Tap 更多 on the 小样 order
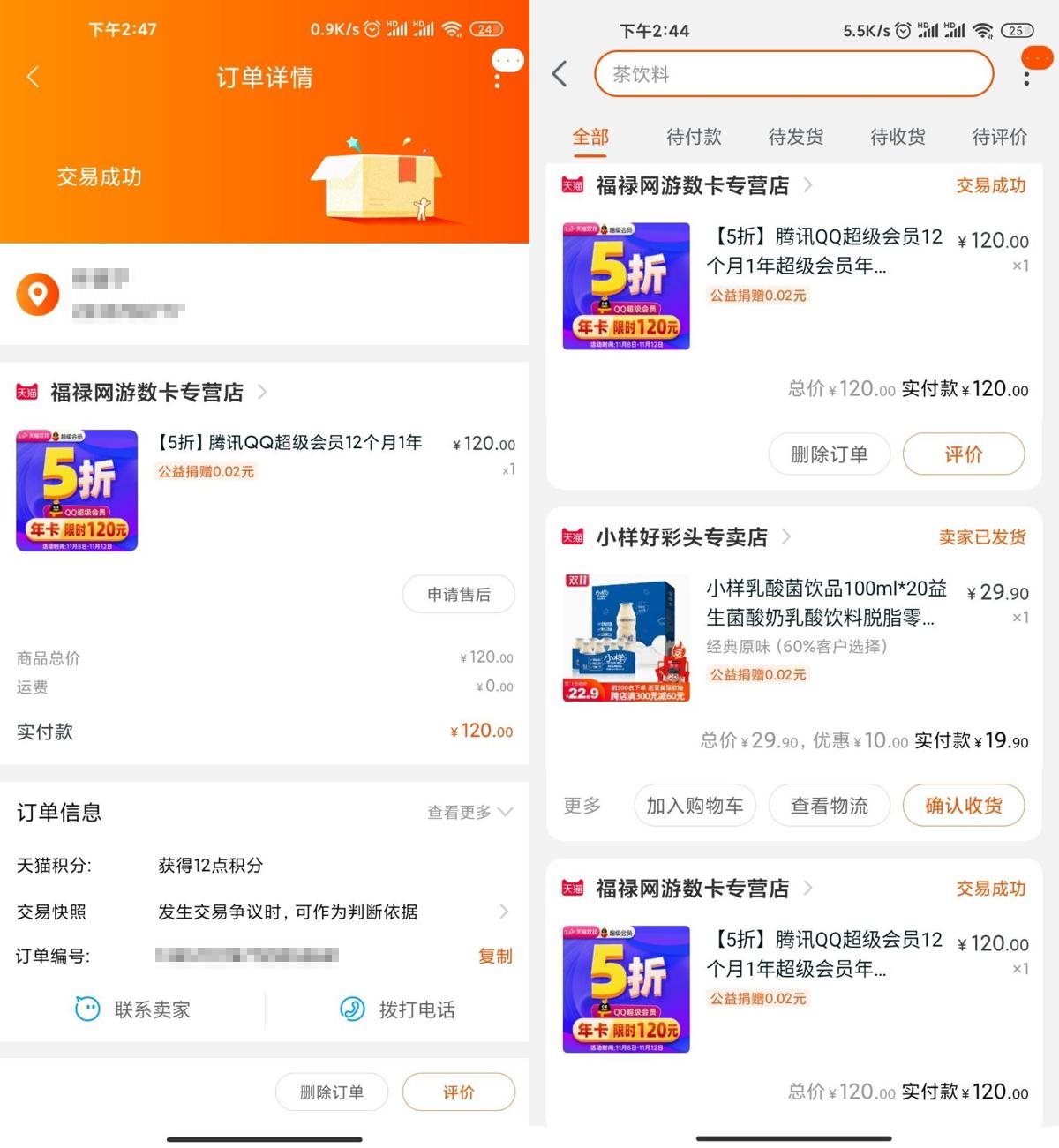Image resolution: width=1059 pixels, height=1148 pixels. [582, 806]
